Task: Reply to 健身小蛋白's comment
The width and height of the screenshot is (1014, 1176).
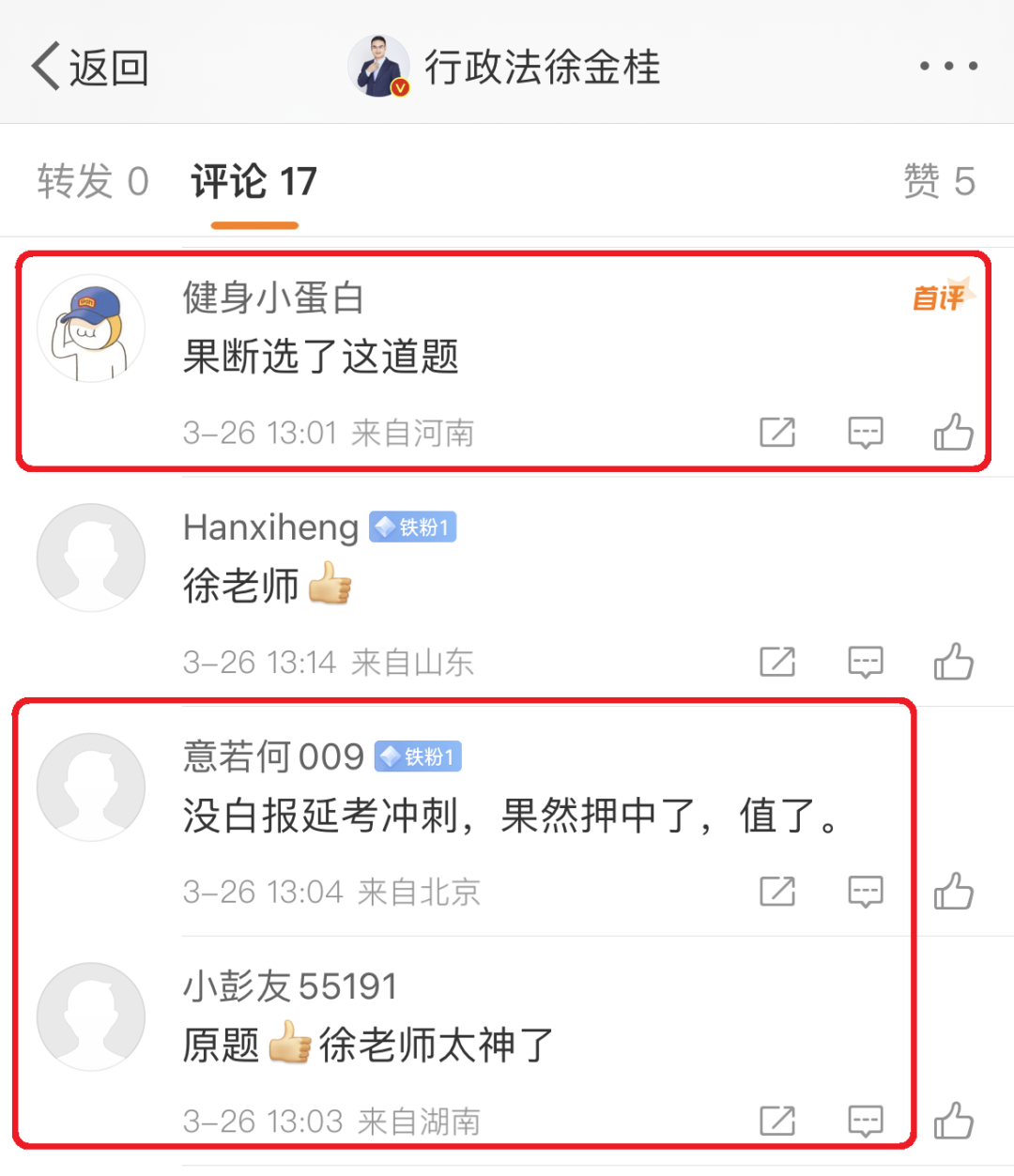Action: tap(865, 433)
